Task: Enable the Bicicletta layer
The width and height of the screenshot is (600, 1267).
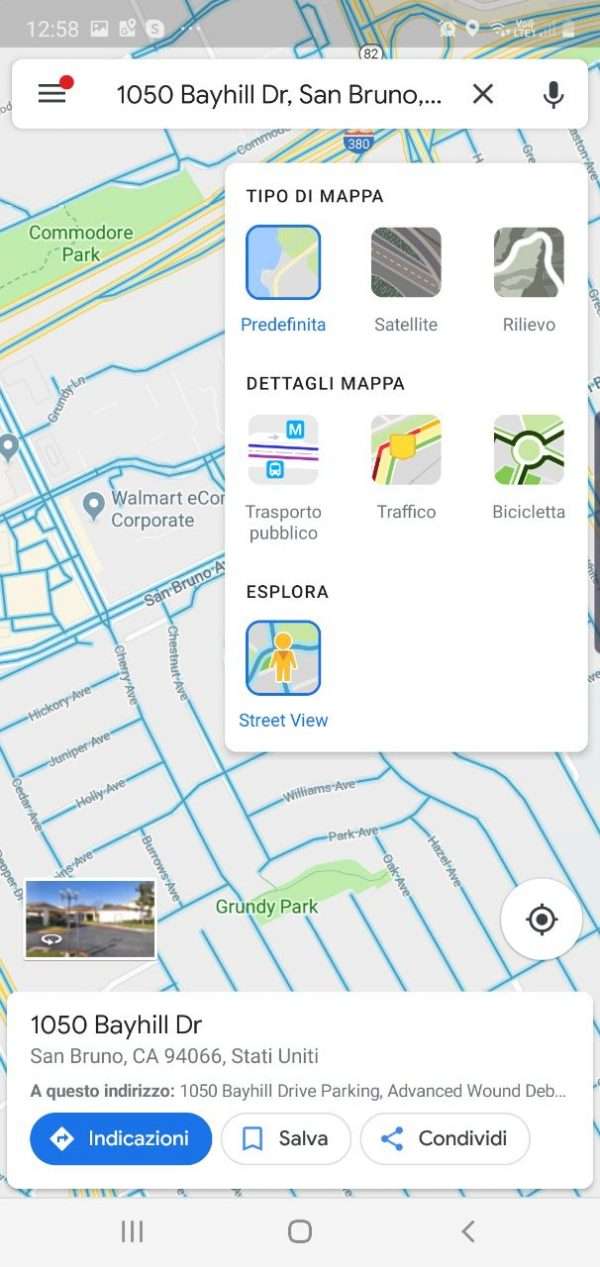Action: [528, 451]
